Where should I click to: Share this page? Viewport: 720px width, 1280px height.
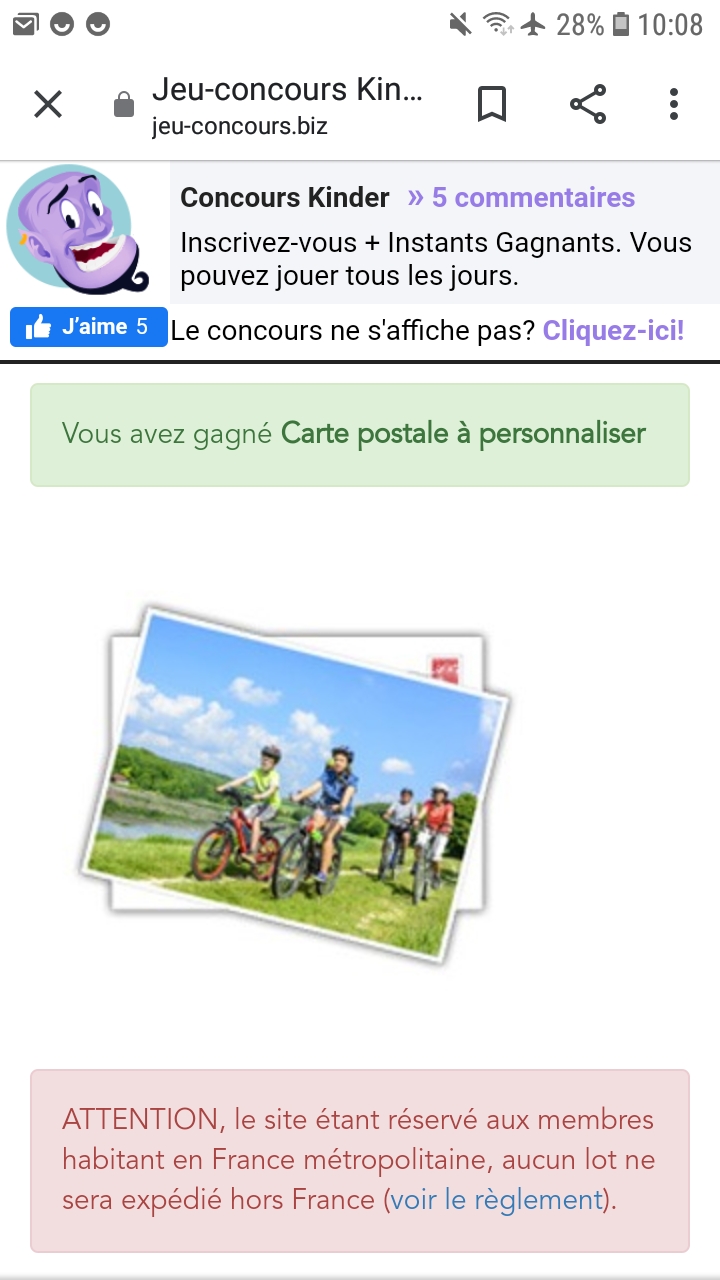(588, 104)
